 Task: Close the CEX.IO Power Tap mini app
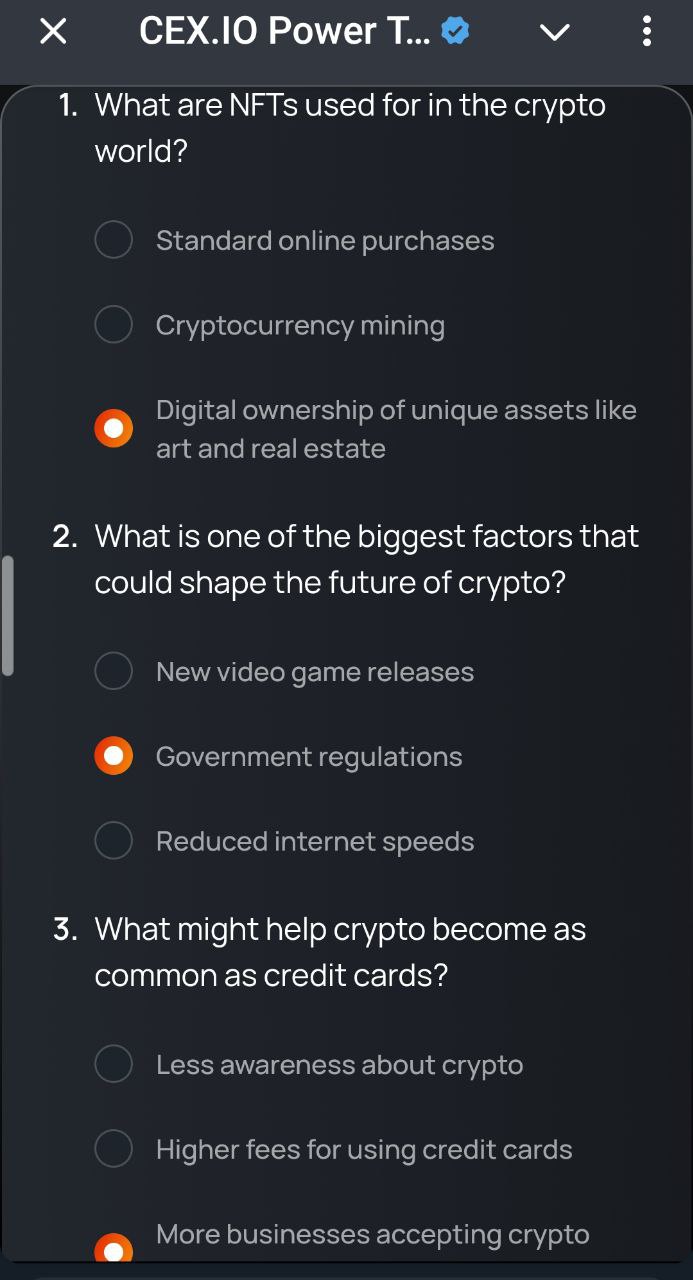pos(53,33)
